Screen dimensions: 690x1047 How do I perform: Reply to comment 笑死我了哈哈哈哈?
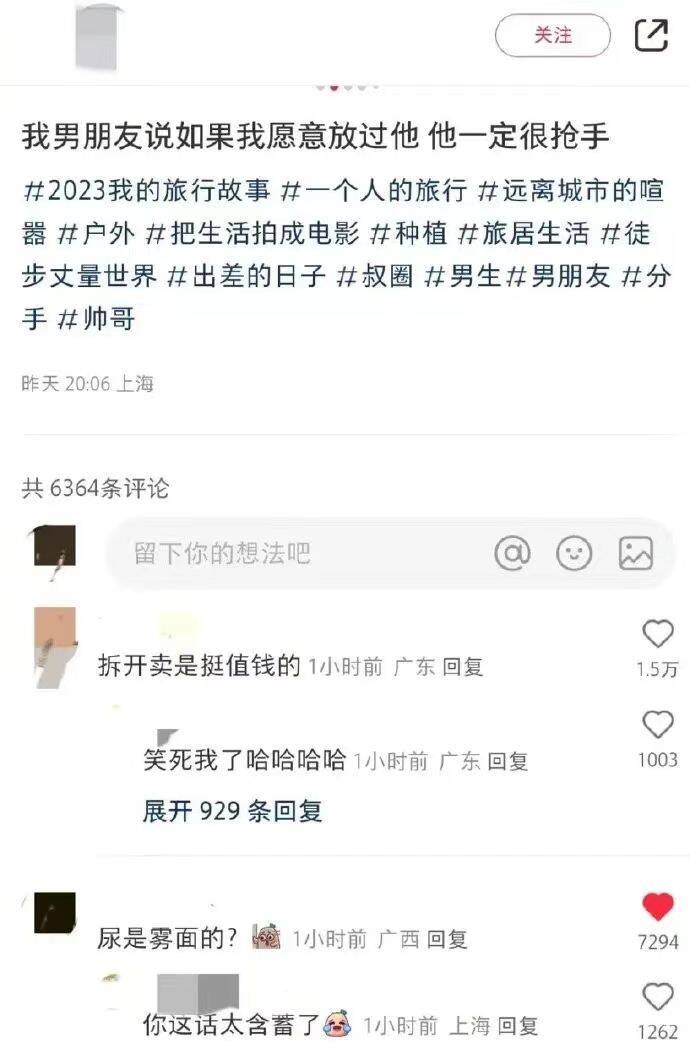(x=507, y=762)
